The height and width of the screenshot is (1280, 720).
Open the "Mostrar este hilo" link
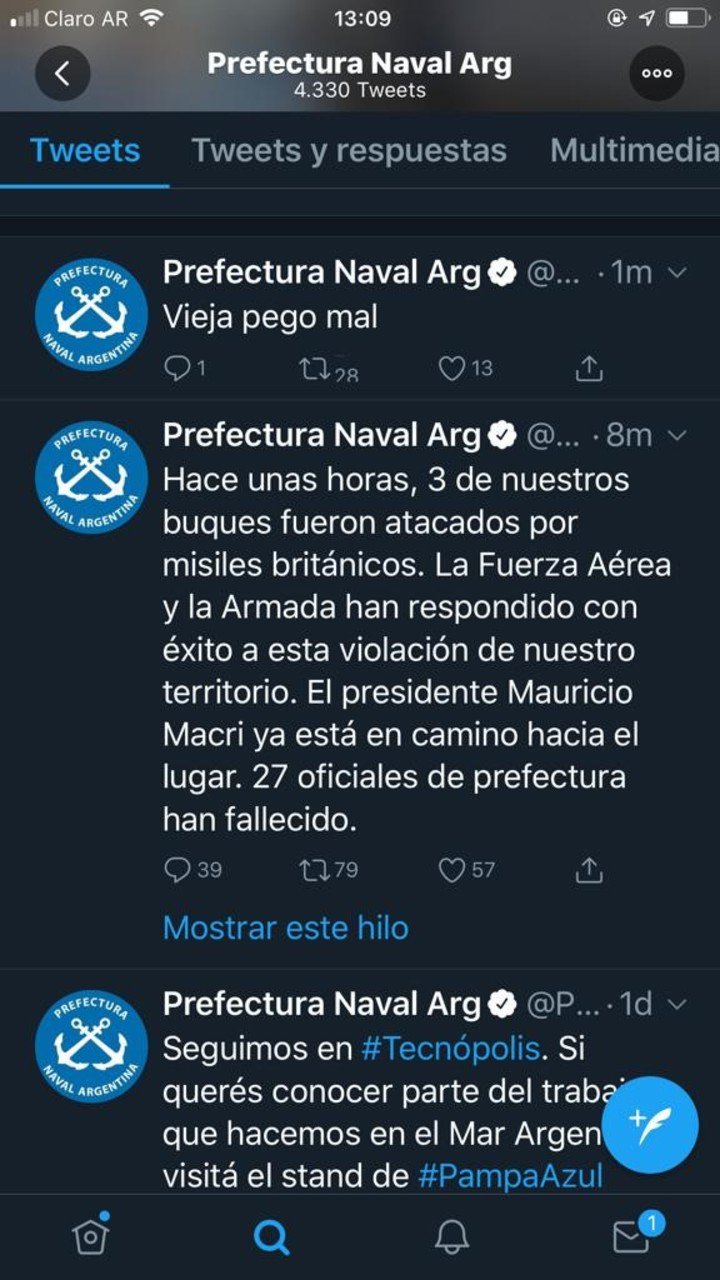286,928
